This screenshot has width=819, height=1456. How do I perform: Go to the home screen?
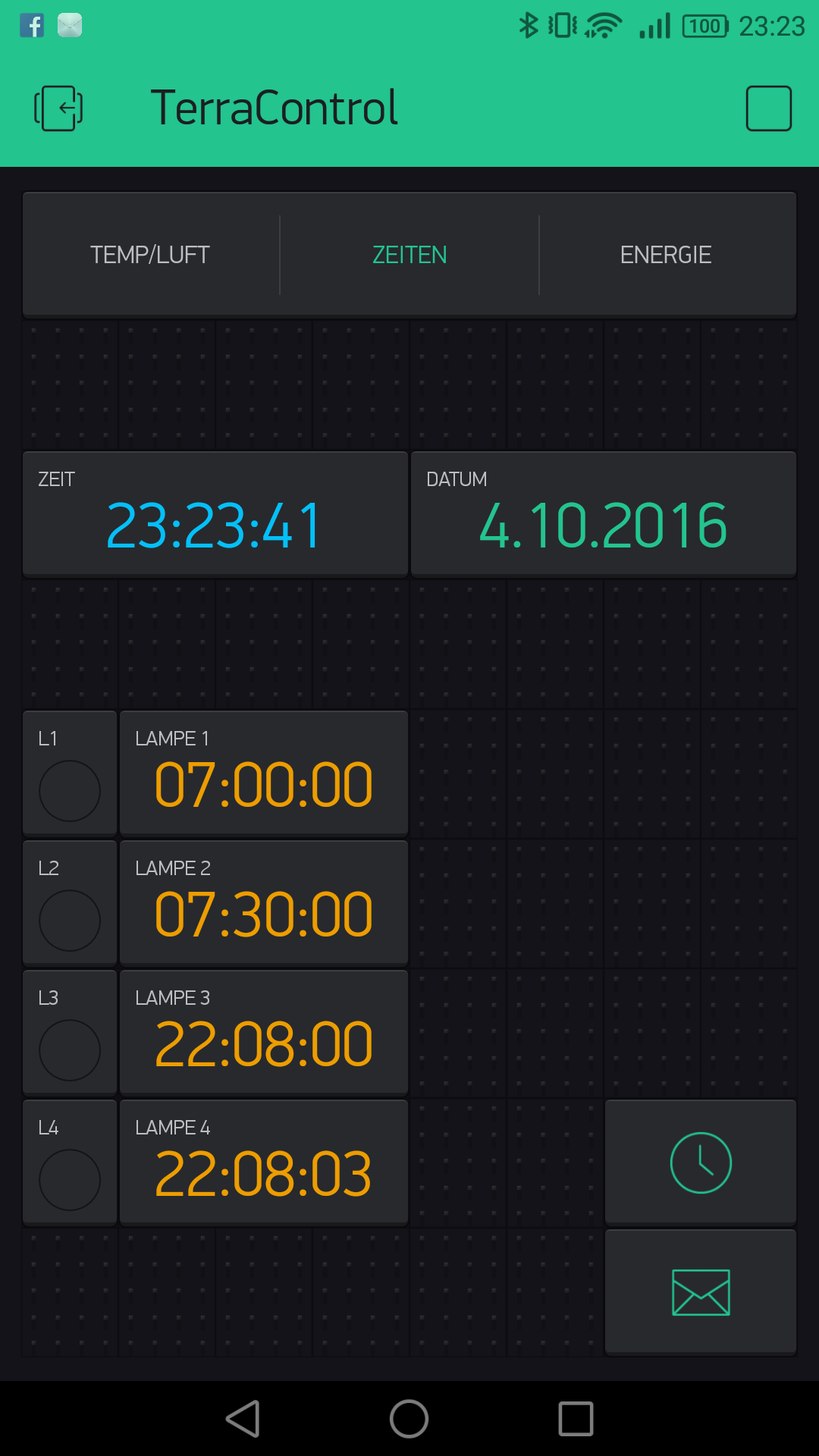tap(409, 1419)
